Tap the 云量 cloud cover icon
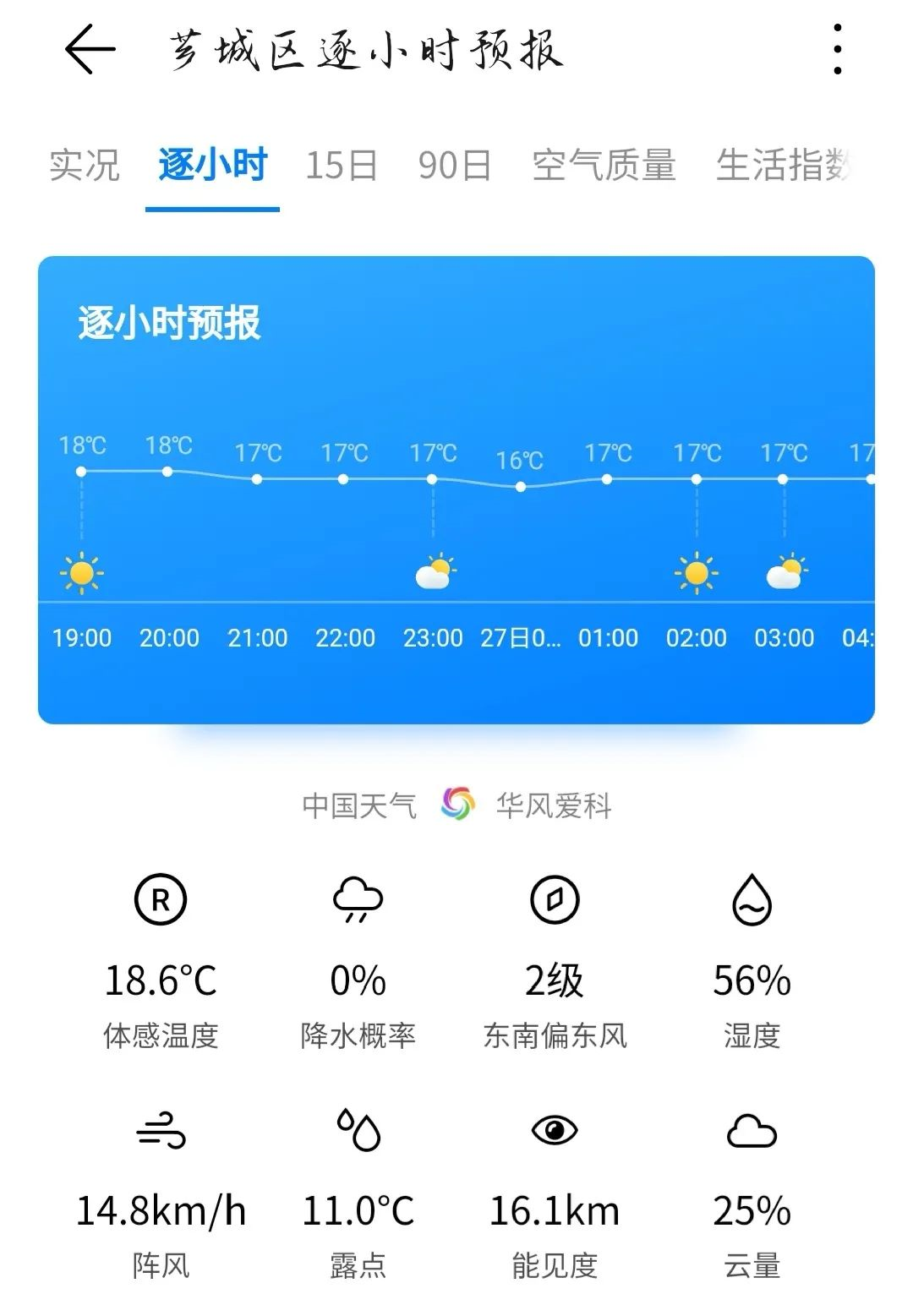 (x=752, y=1133)
